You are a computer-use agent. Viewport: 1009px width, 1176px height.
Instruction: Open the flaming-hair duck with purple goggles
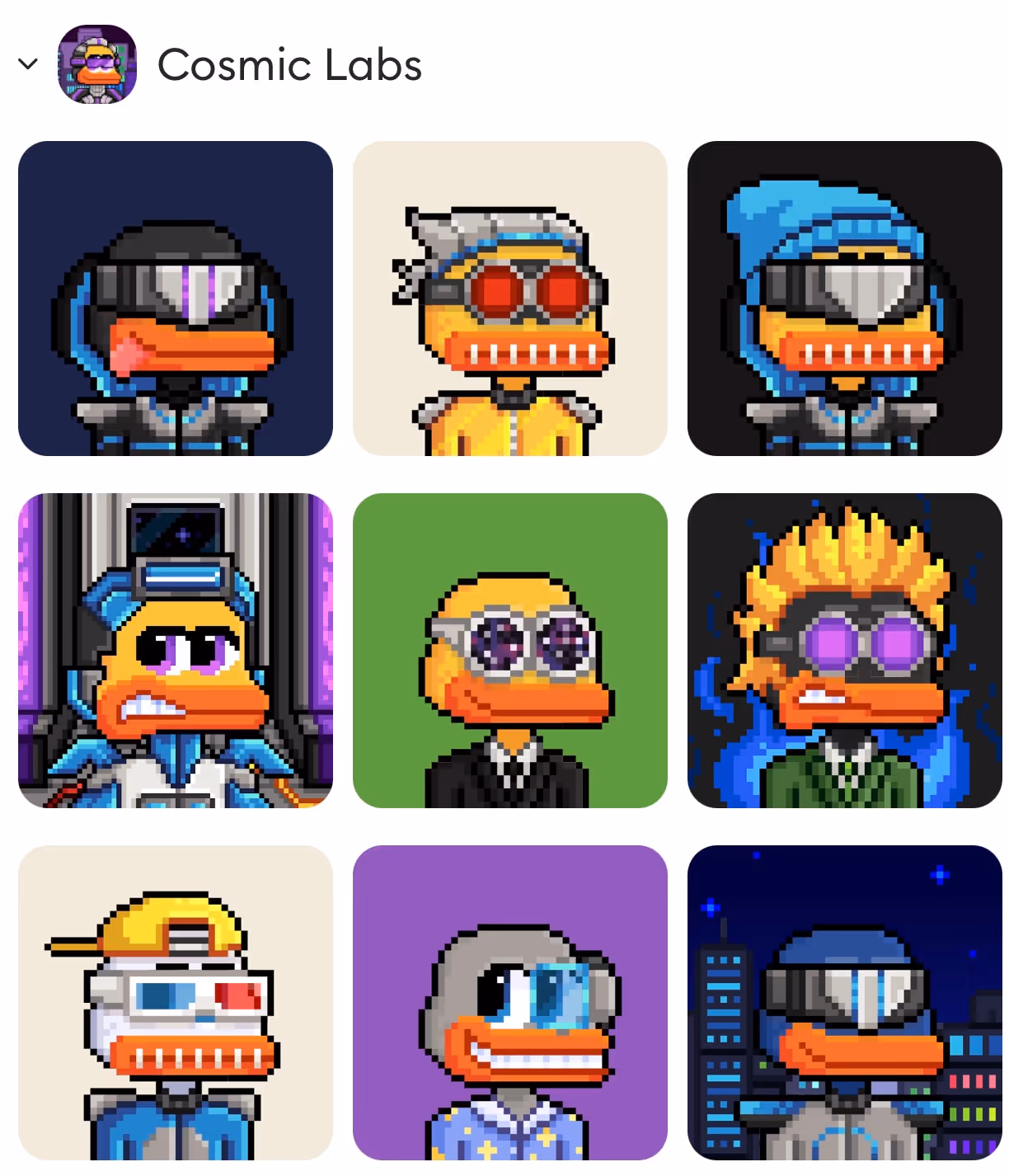point(845,651)
